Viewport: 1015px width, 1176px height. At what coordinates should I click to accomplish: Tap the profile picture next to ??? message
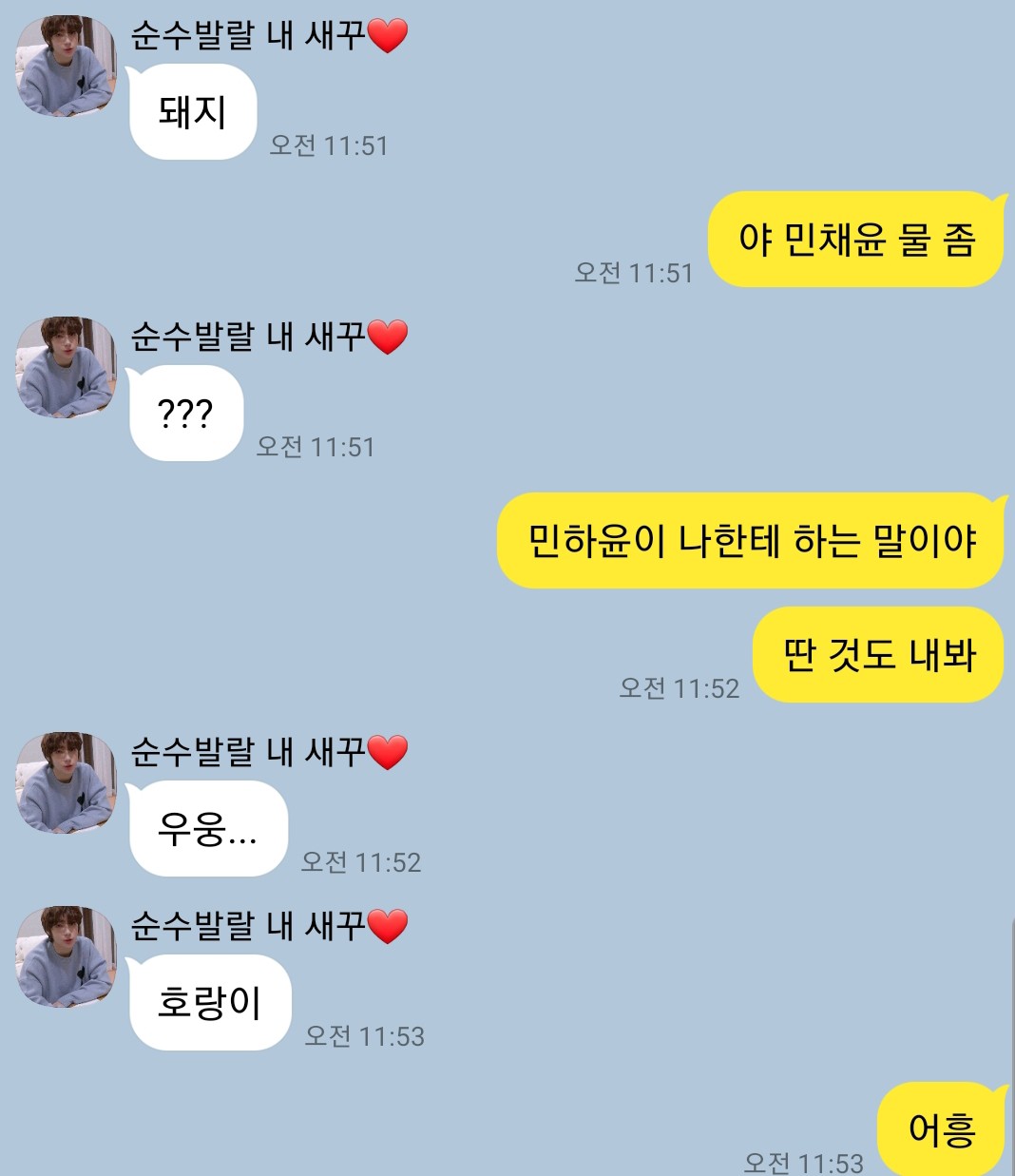(x=66, y=367)
